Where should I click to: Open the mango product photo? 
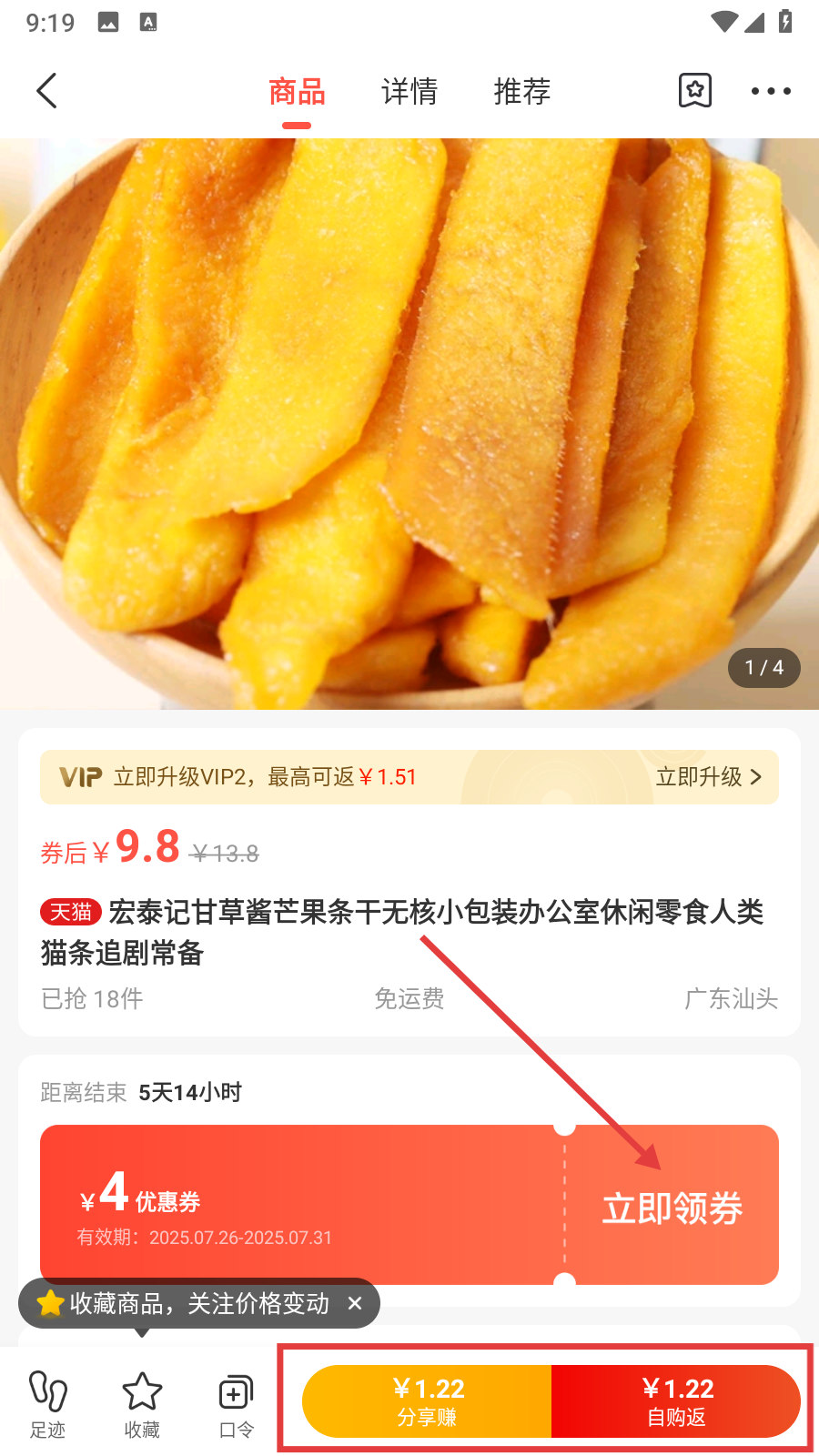[x=409, y=423]
